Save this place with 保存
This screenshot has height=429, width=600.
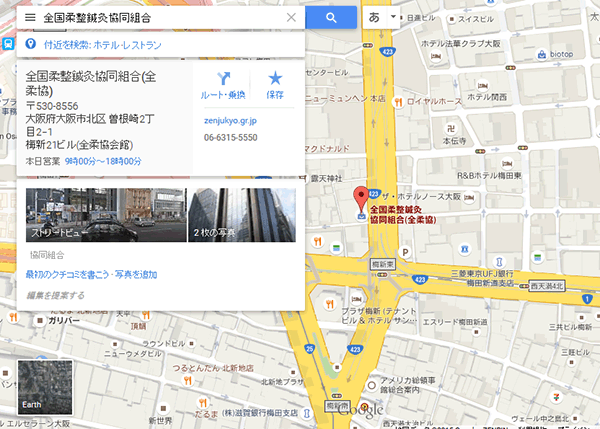[275, 85]
